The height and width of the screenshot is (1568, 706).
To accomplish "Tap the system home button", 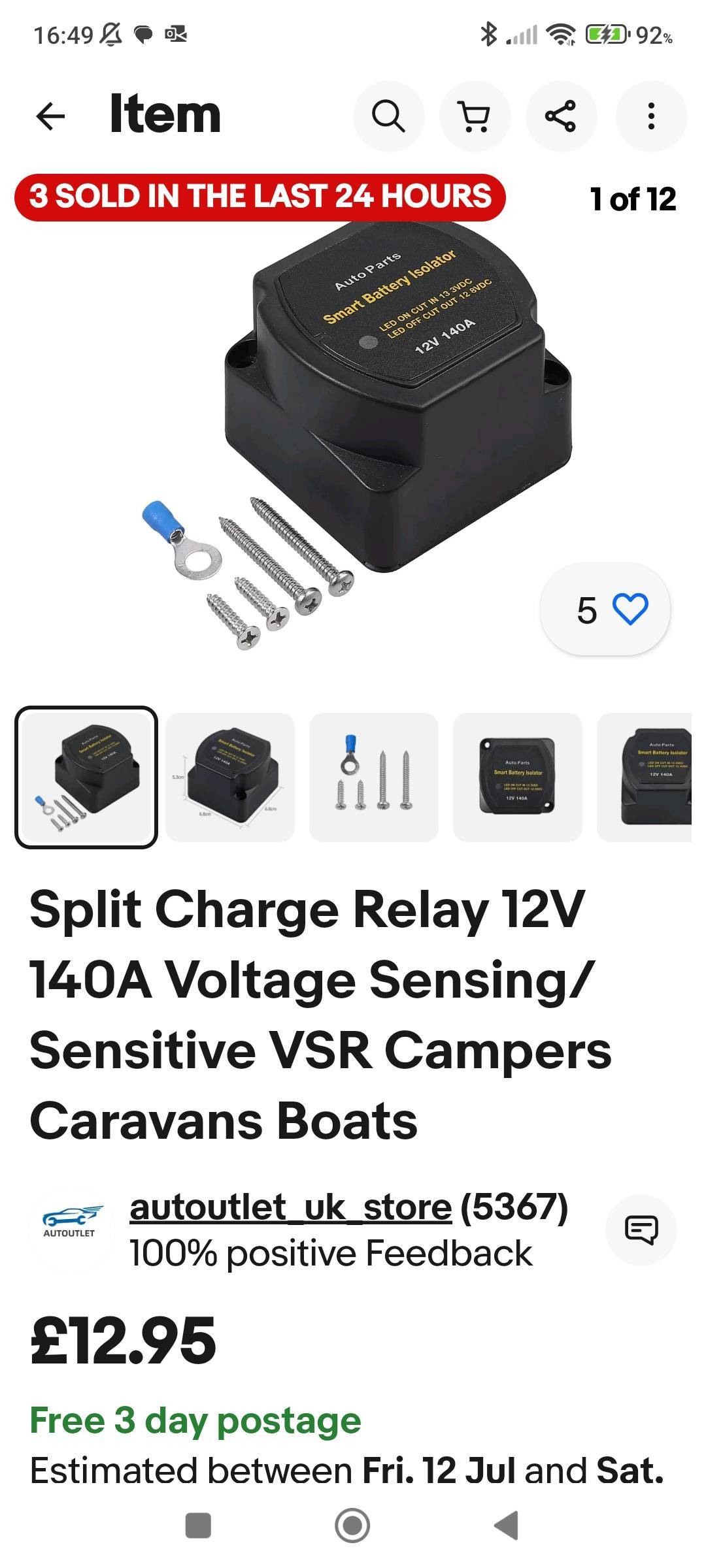I will click(x=352, y=1526).
